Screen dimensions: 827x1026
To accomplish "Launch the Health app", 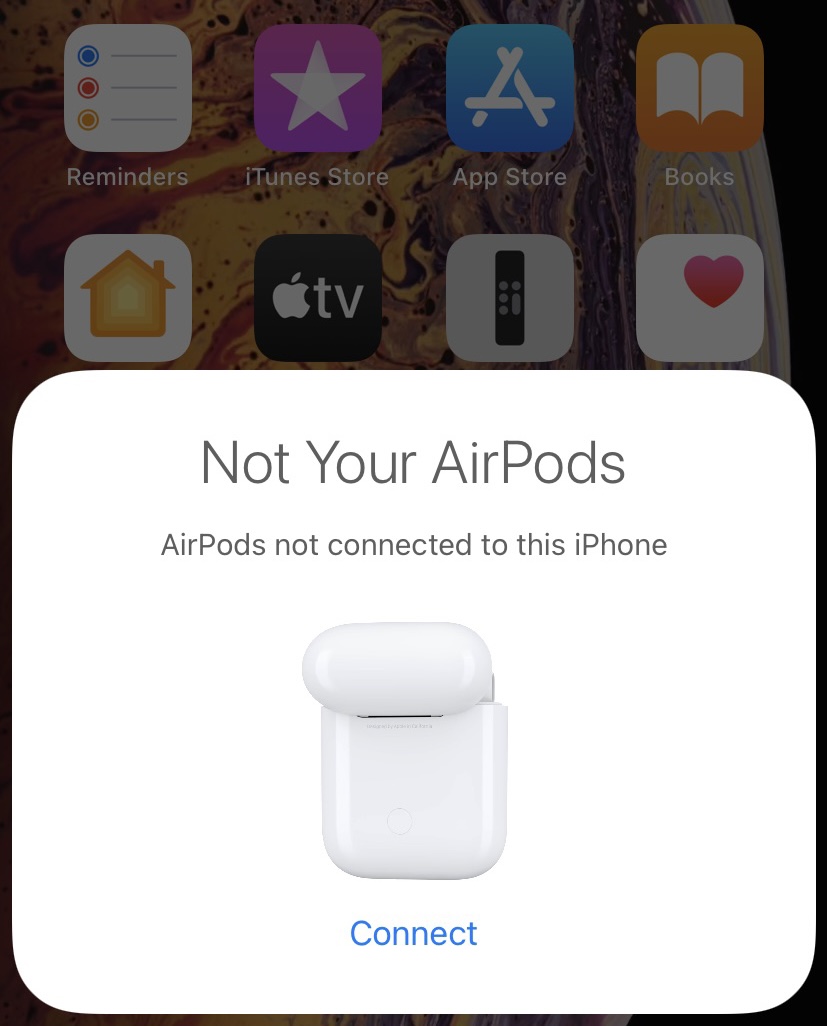I will click(699, 298).
